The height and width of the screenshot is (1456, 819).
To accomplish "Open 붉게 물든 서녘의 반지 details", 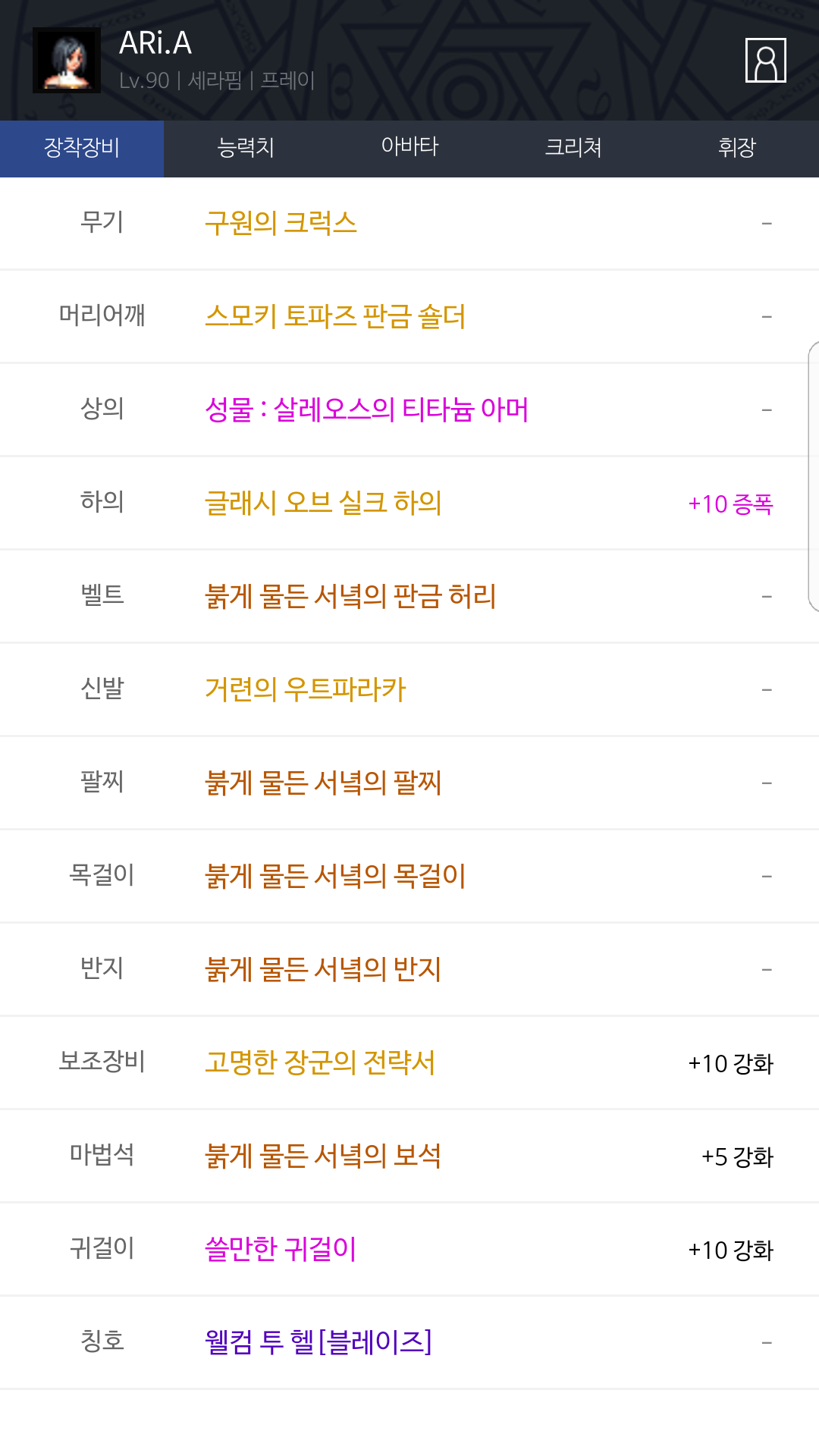I will (323, 969).
